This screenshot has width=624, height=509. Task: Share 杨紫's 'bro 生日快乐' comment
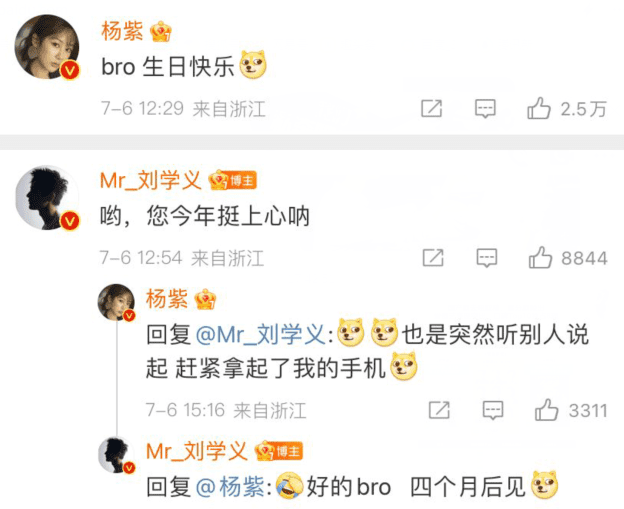click(431, 109)
